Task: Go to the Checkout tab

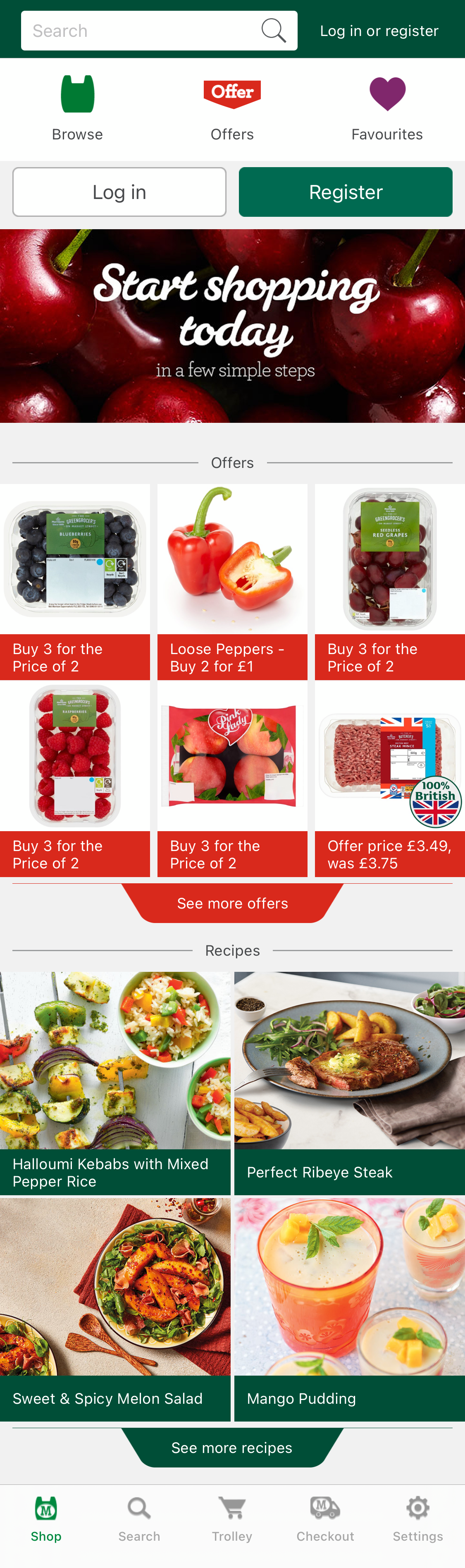Action: coord(325,1519)
